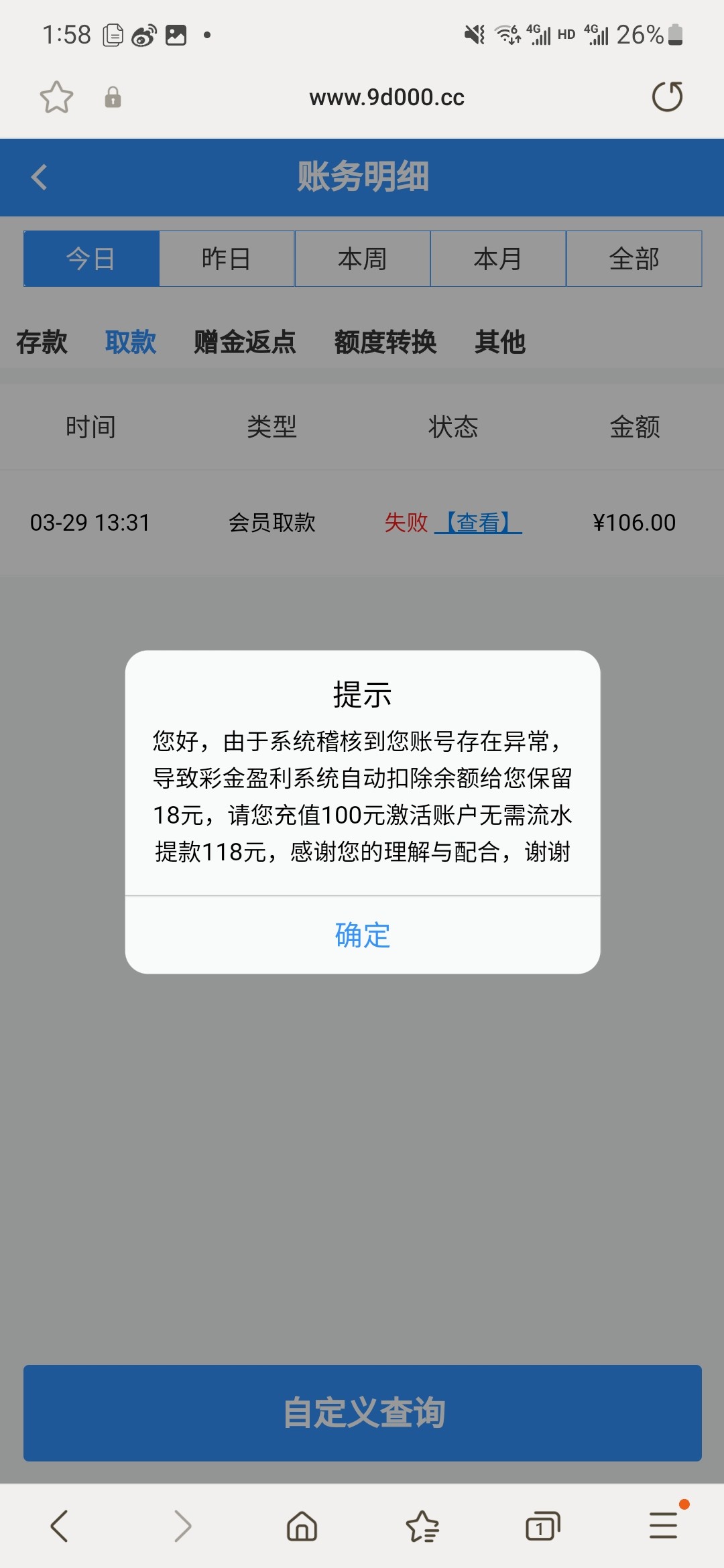
Task: Tap the 自定义查询 button at the bottom
Action: pyautogui.click(x=362, y=1415)
